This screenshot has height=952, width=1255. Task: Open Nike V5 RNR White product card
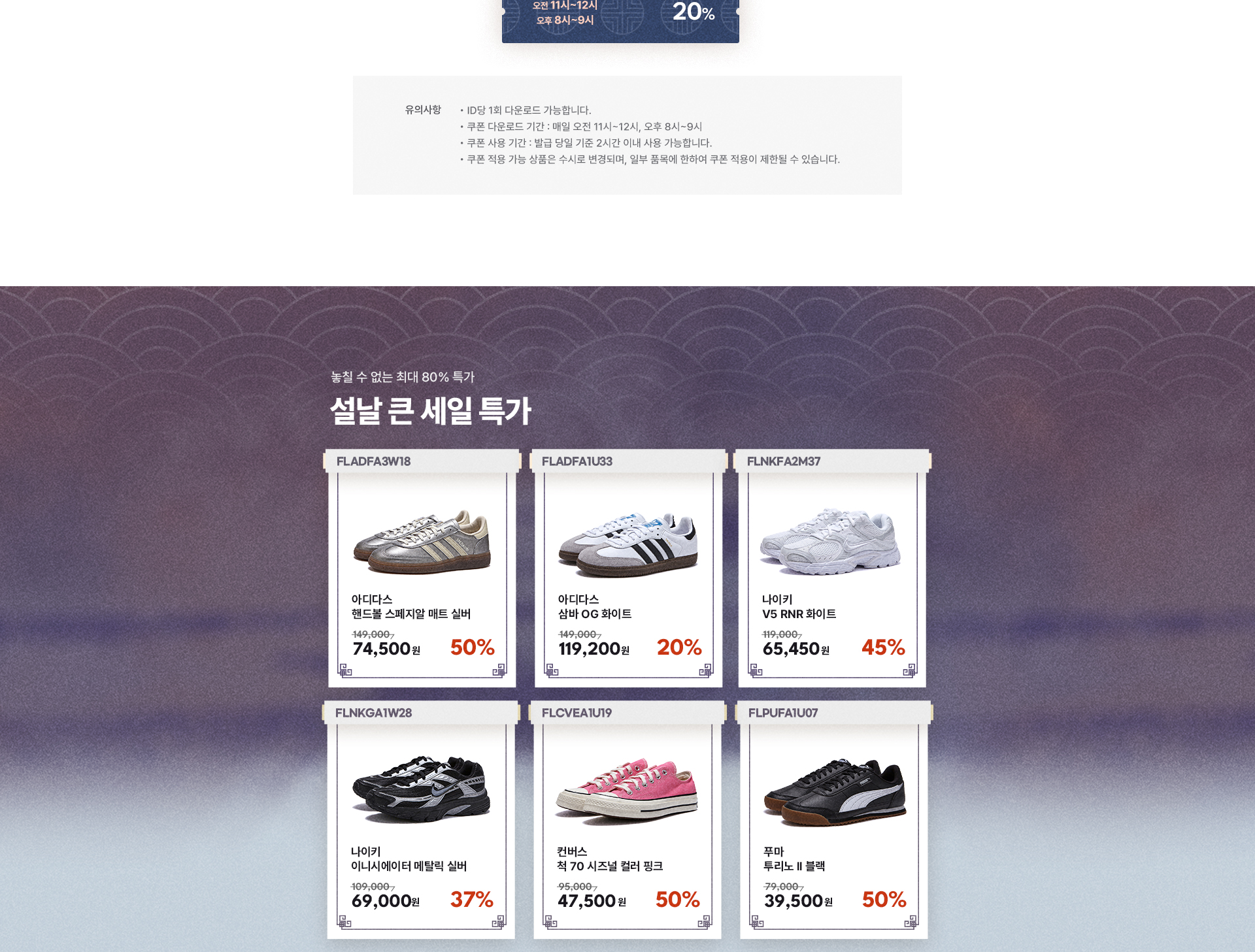[832, 568]
